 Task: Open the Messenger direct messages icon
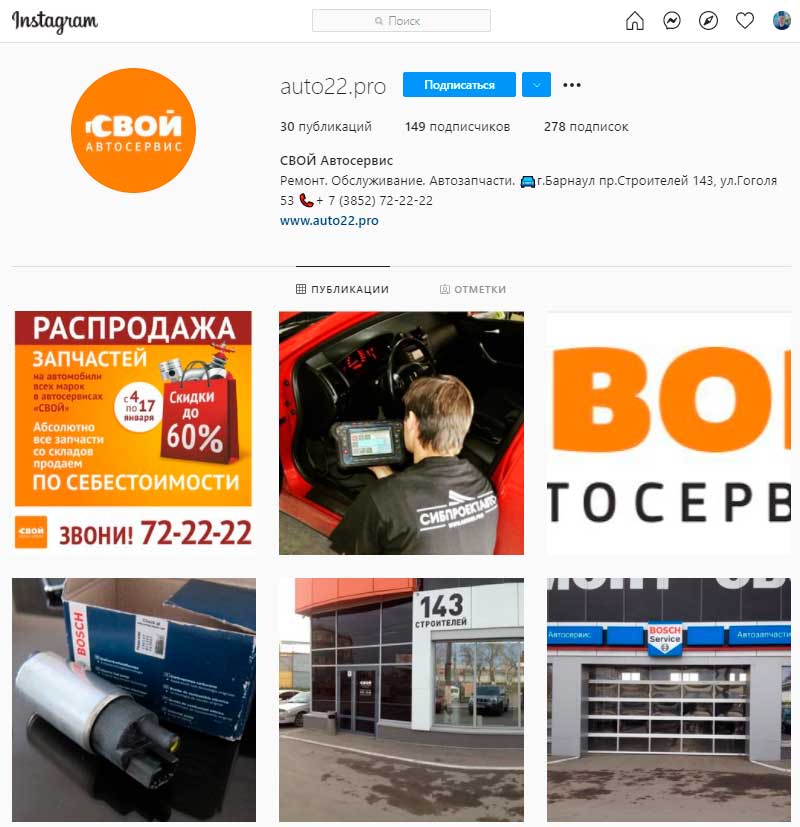pos(672,21)
